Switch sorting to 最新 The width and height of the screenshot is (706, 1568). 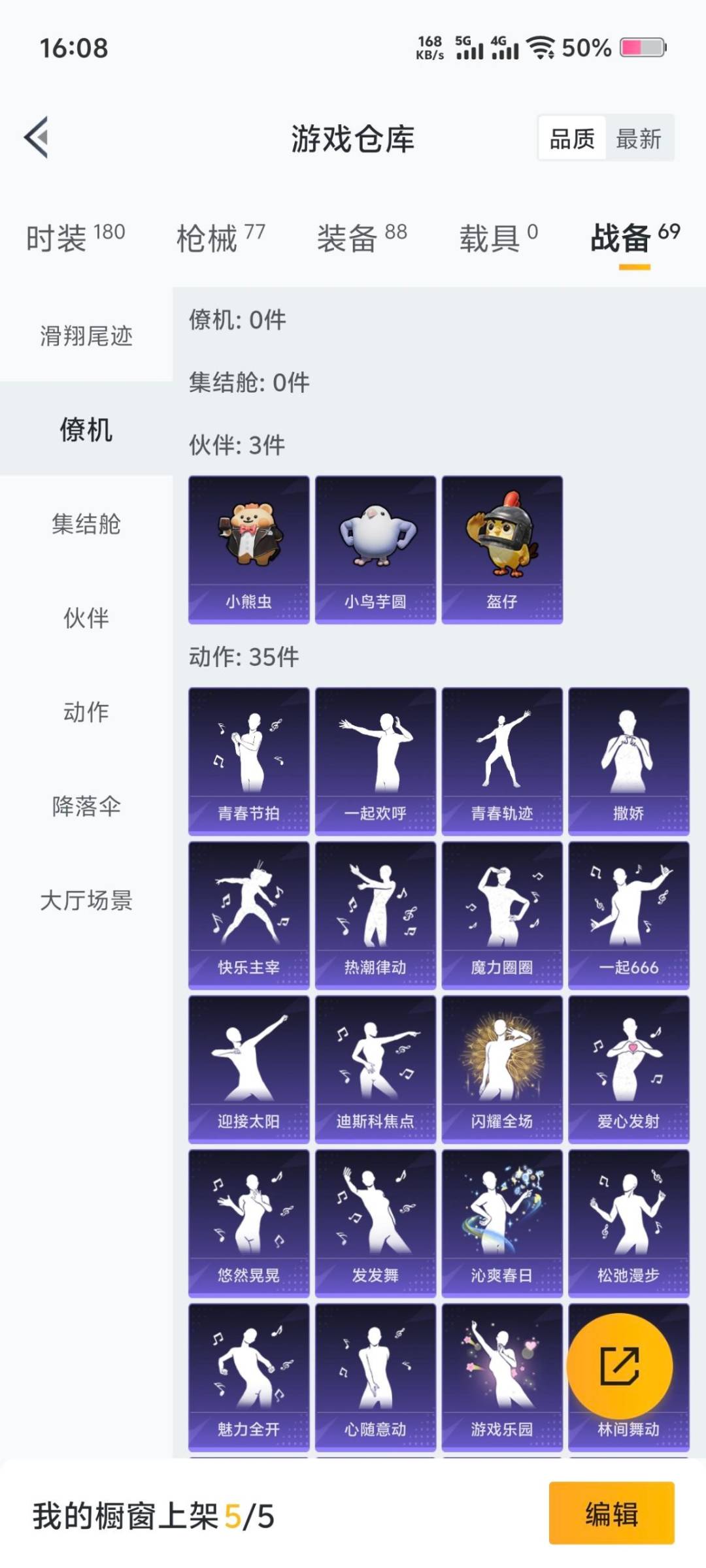(x=639, y=139)
